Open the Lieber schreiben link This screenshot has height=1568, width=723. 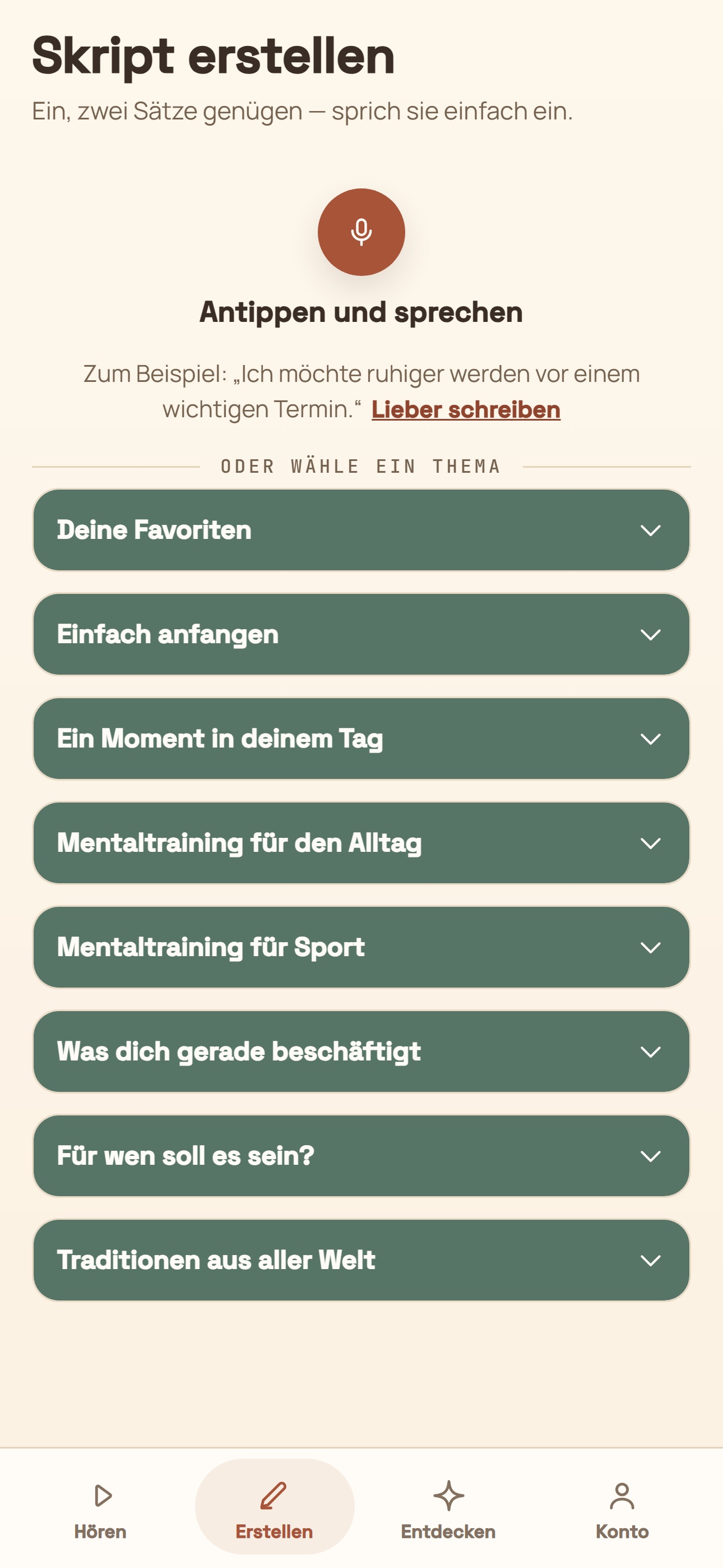pyautogui.click(x=466, y=409)
